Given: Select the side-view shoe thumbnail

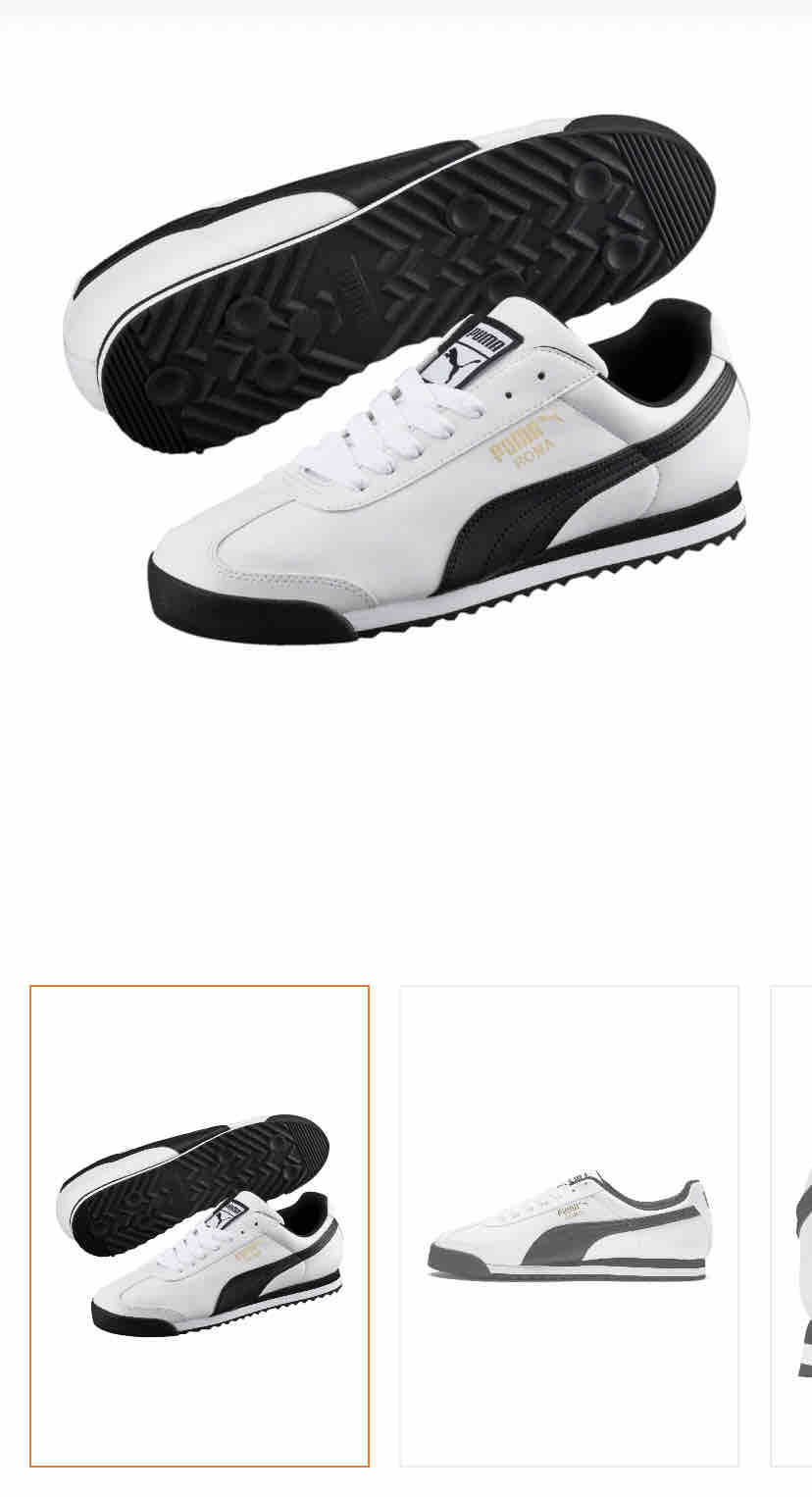Looking at the screenshot, I should (569, 1226).
